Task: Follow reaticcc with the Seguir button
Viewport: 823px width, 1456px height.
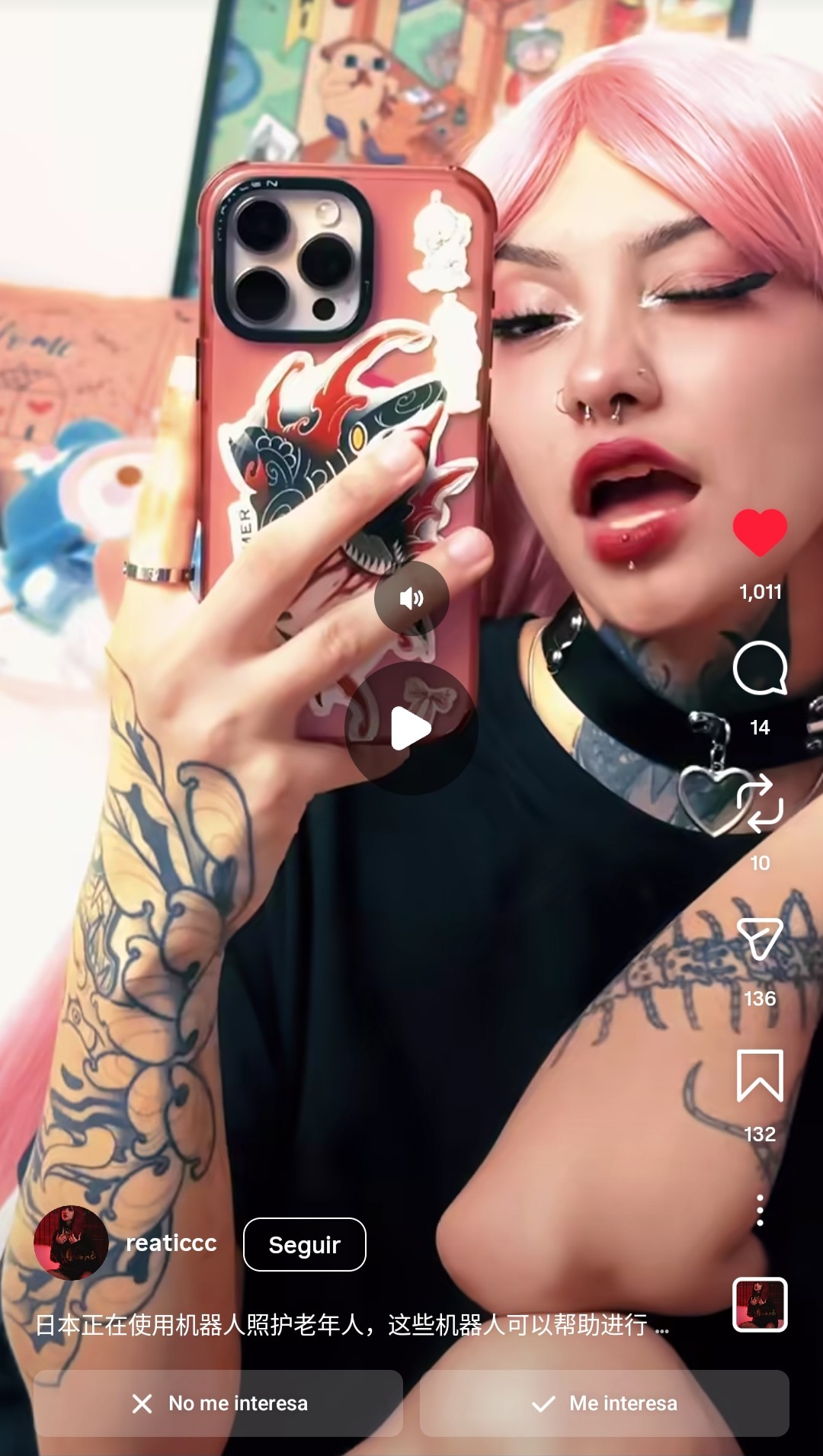Action: point(305,1244)
